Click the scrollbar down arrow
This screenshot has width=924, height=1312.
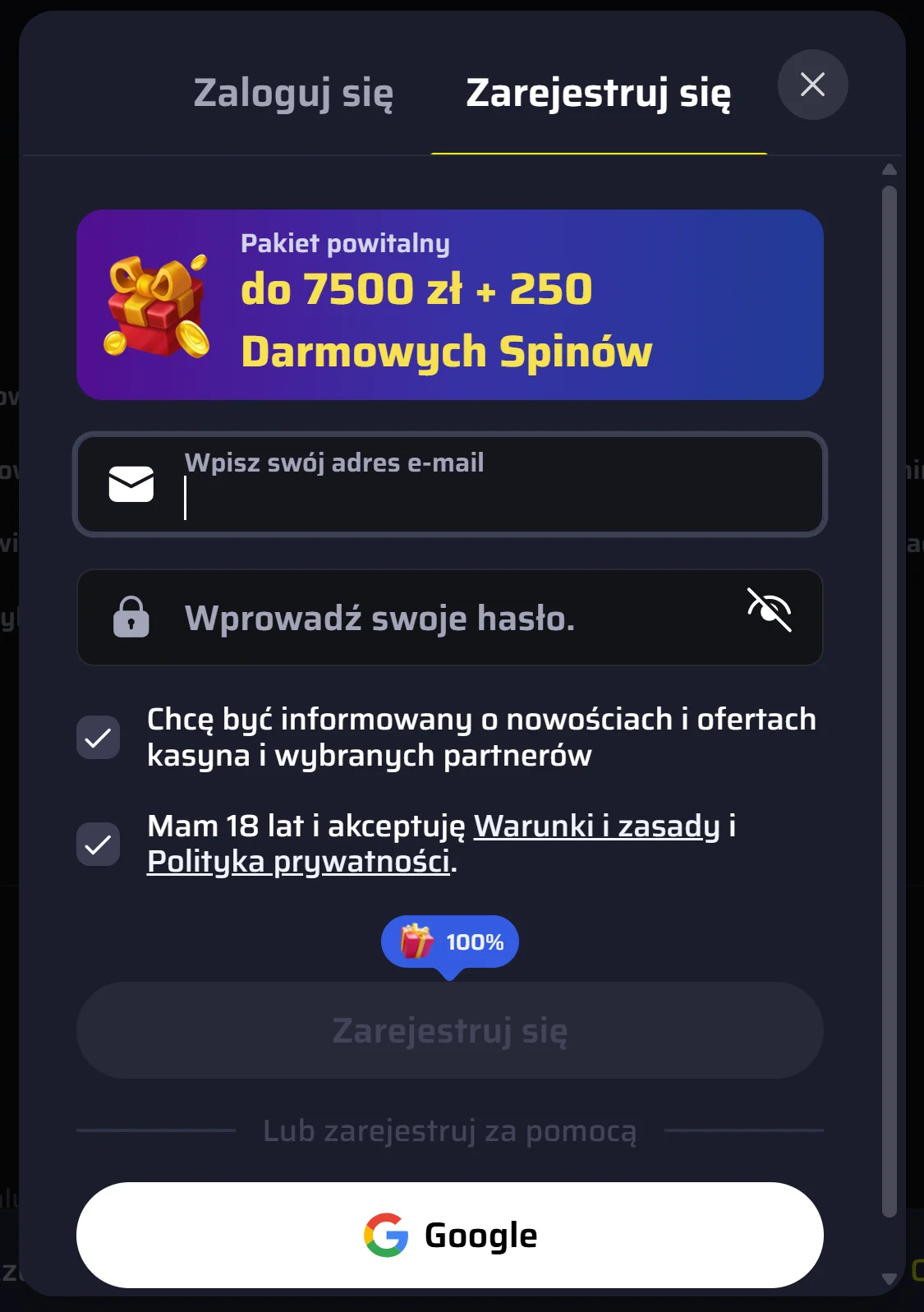(x=890, y=1279)
